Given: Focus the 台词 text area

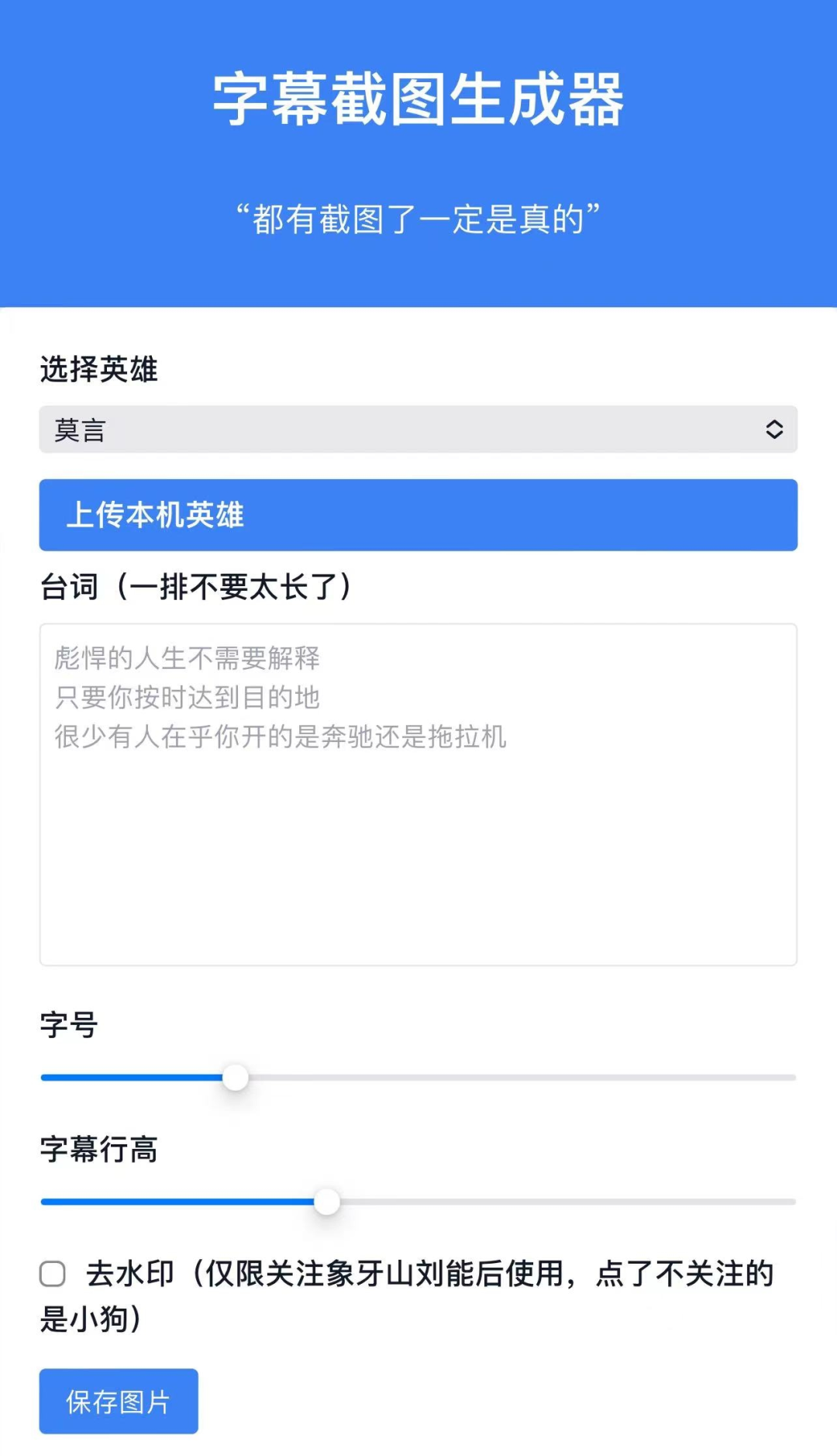Looking at the screenshot, I should click(x=418, y=794).
